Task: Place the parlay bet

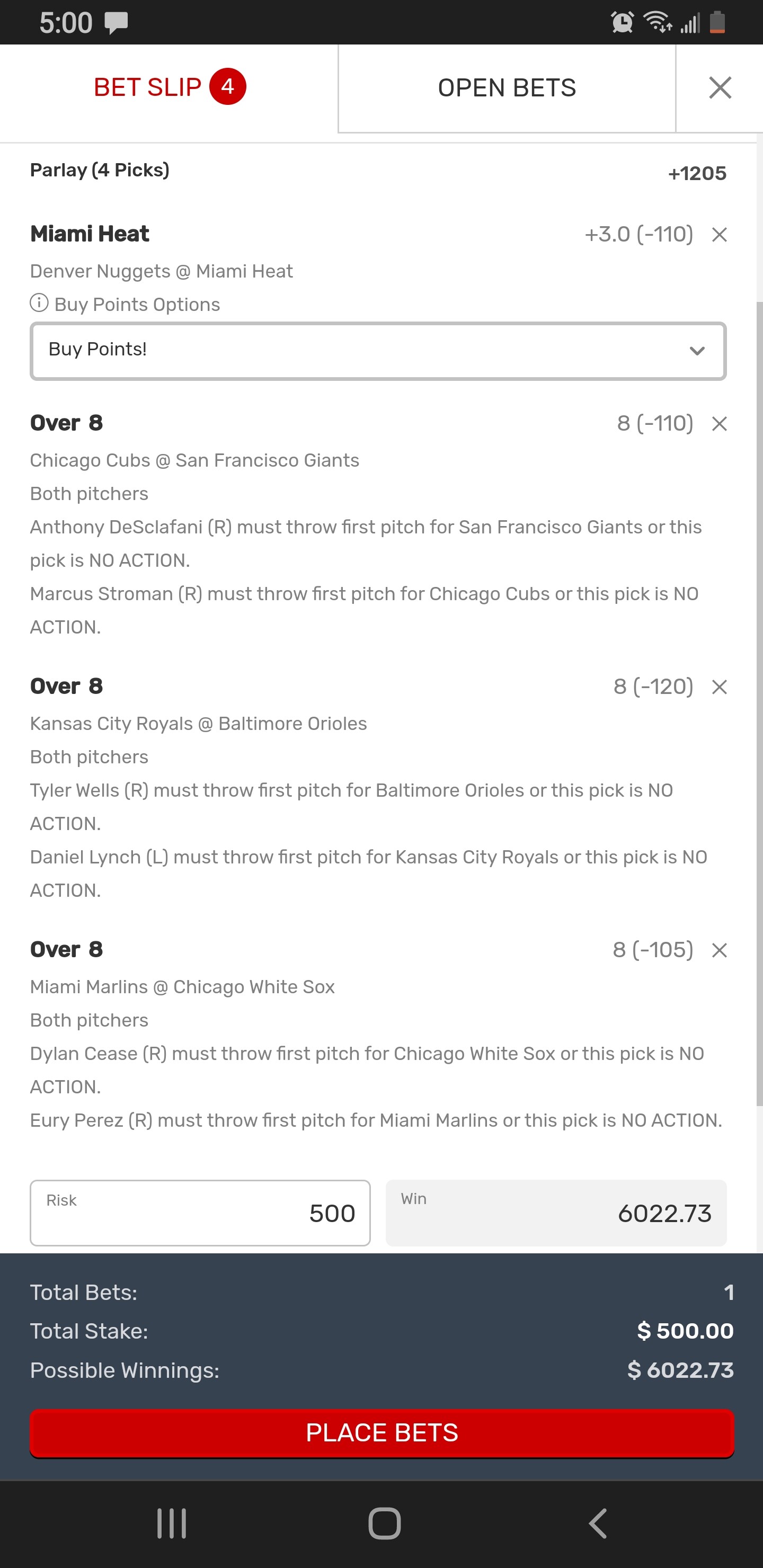Action: point(382,1432)
